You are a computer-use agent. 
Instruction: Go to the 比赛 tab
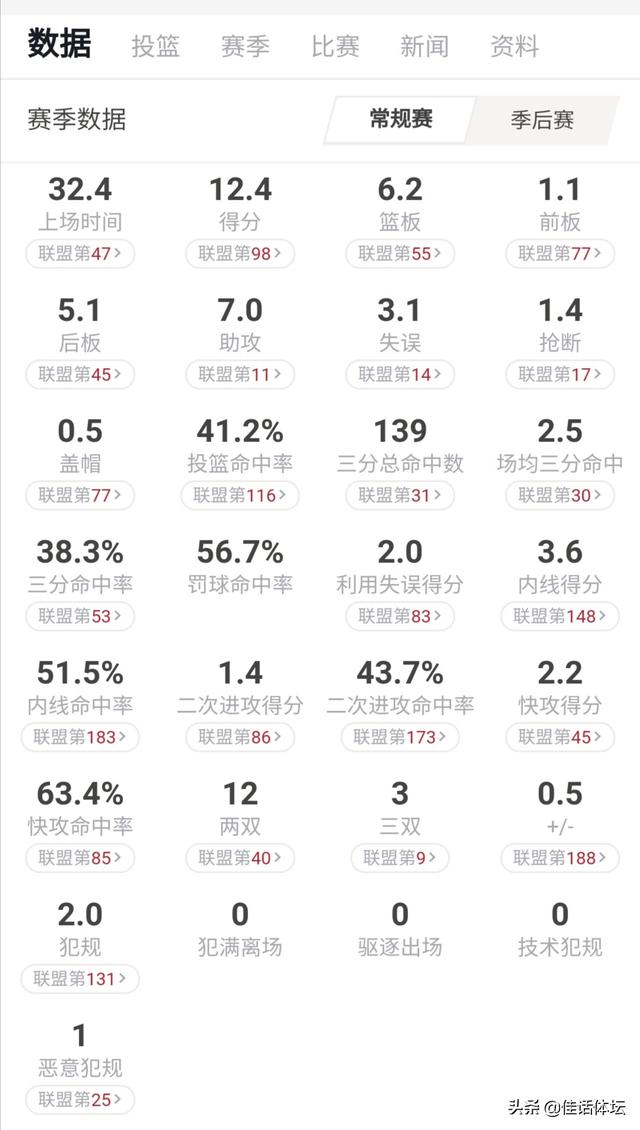click(x=335, y=46)
